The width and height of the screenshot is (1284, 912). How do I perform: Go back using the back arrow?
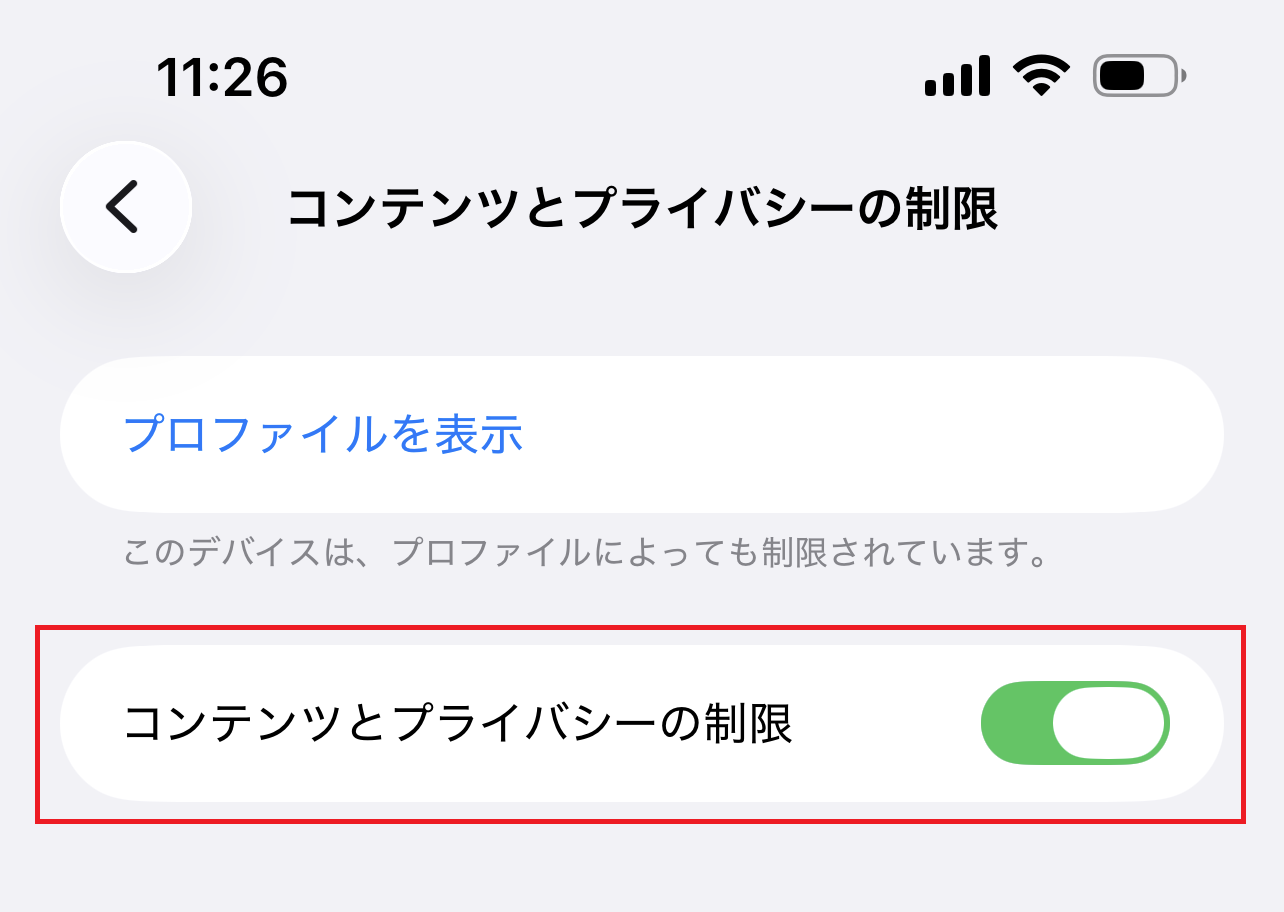click(126, 207)
